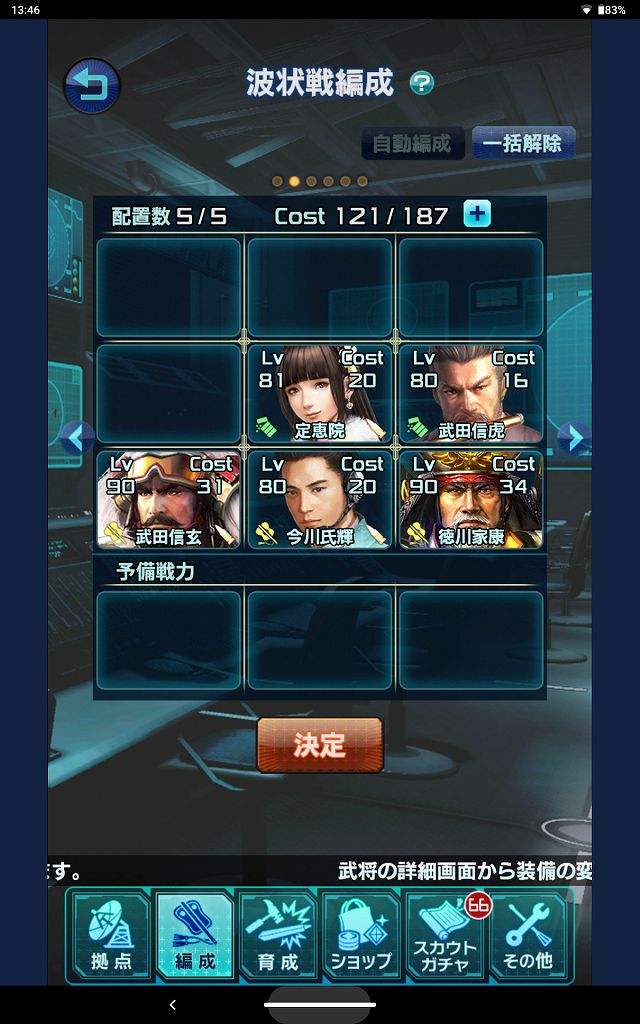This screenshot has width=640, height=1024.
Task: Open the help question mark icon
Action: [x=422, y=83]
